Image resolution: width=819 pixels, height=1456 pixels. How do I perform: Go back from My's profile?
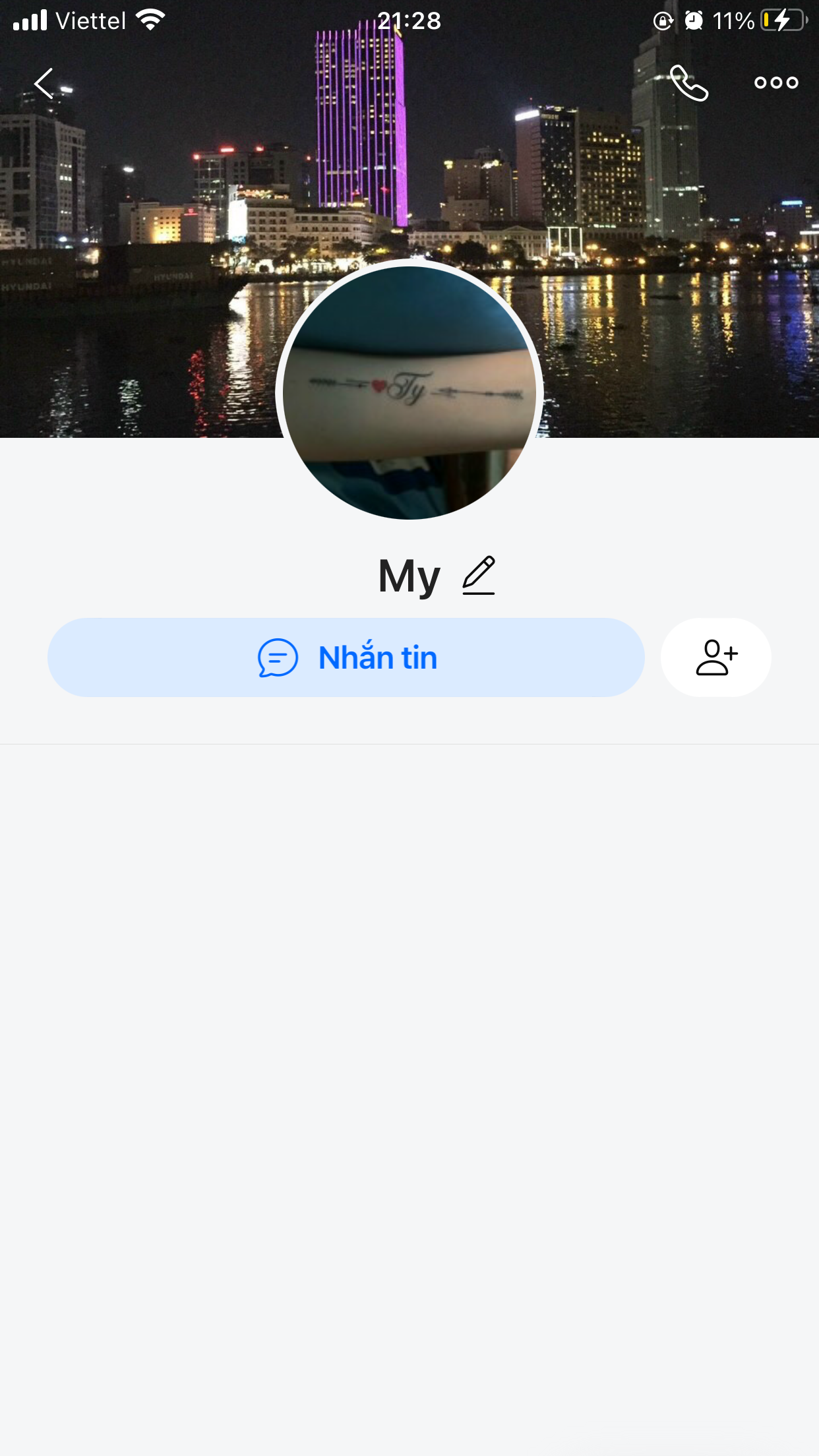point(44,84)
